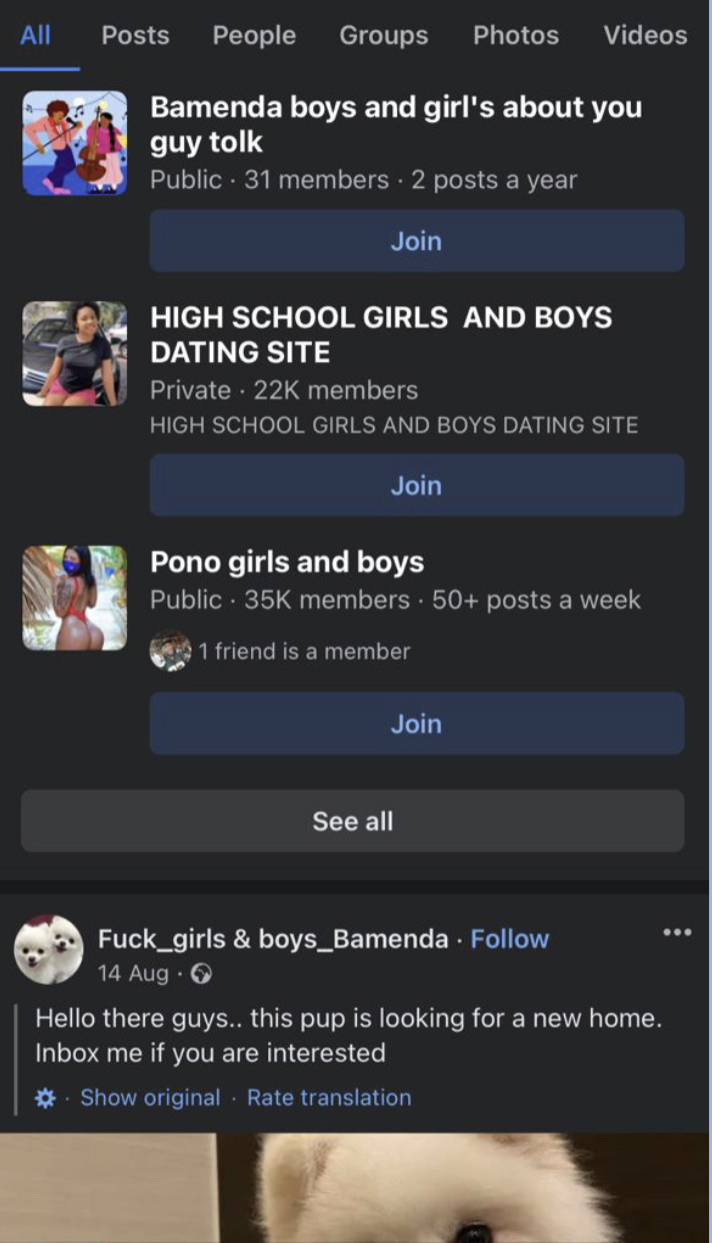View the post author's profile picture
The height and width of the screenshot is (1243, 712).
pos(49,949)
